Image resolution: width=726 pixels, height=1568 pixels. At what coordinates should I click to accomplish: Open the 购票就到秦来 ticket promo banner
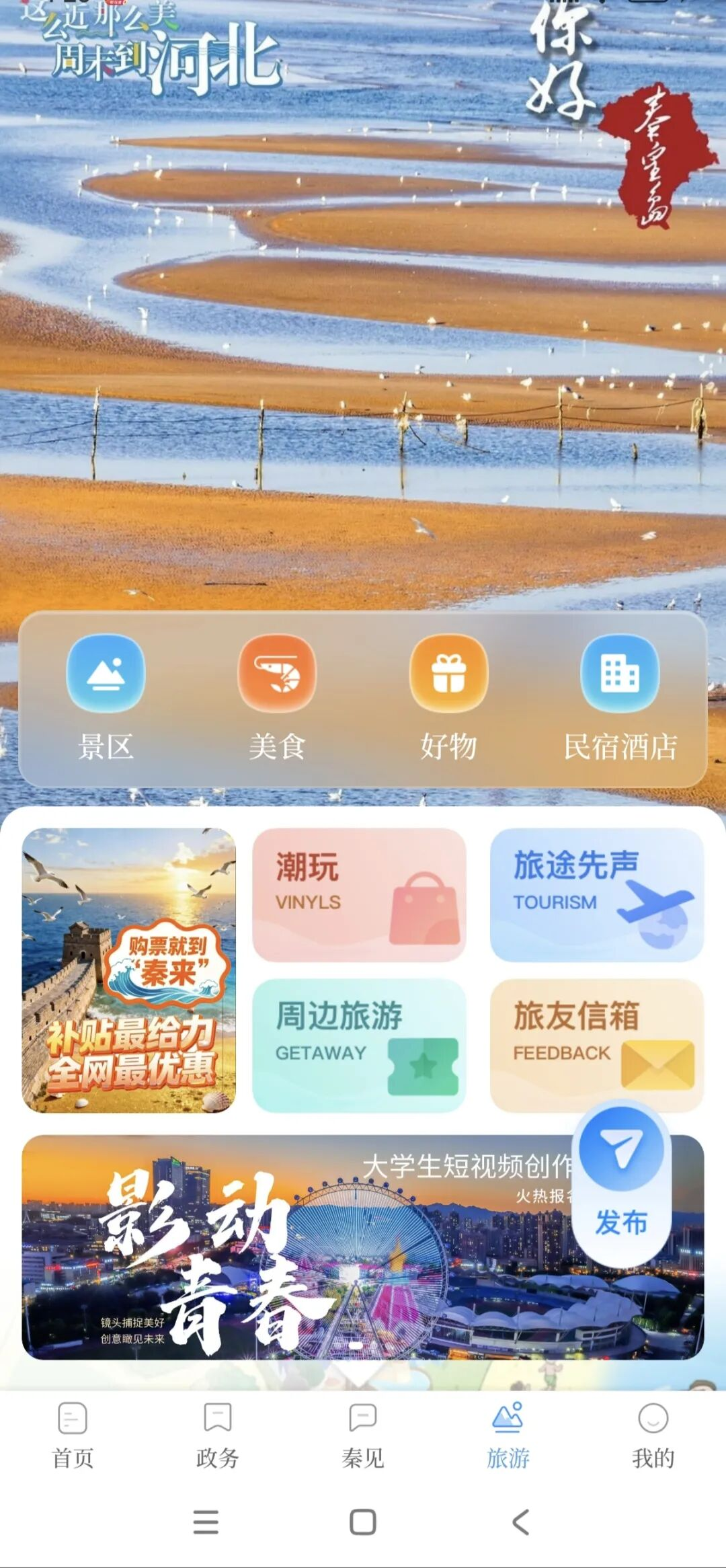(129, 970)
